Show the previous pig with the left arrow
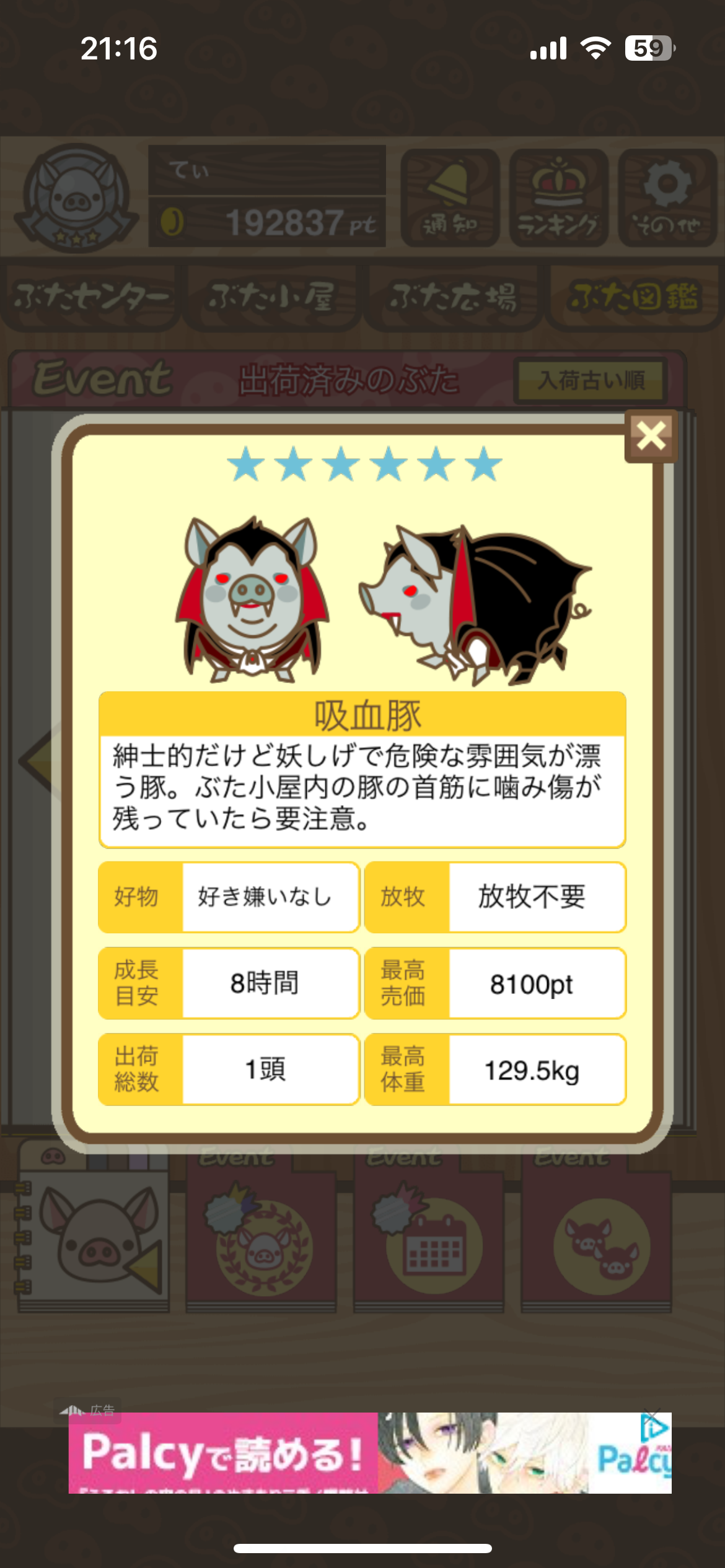Image resolution: width=725 pixels, height=1568 pixels. (38, 760)
